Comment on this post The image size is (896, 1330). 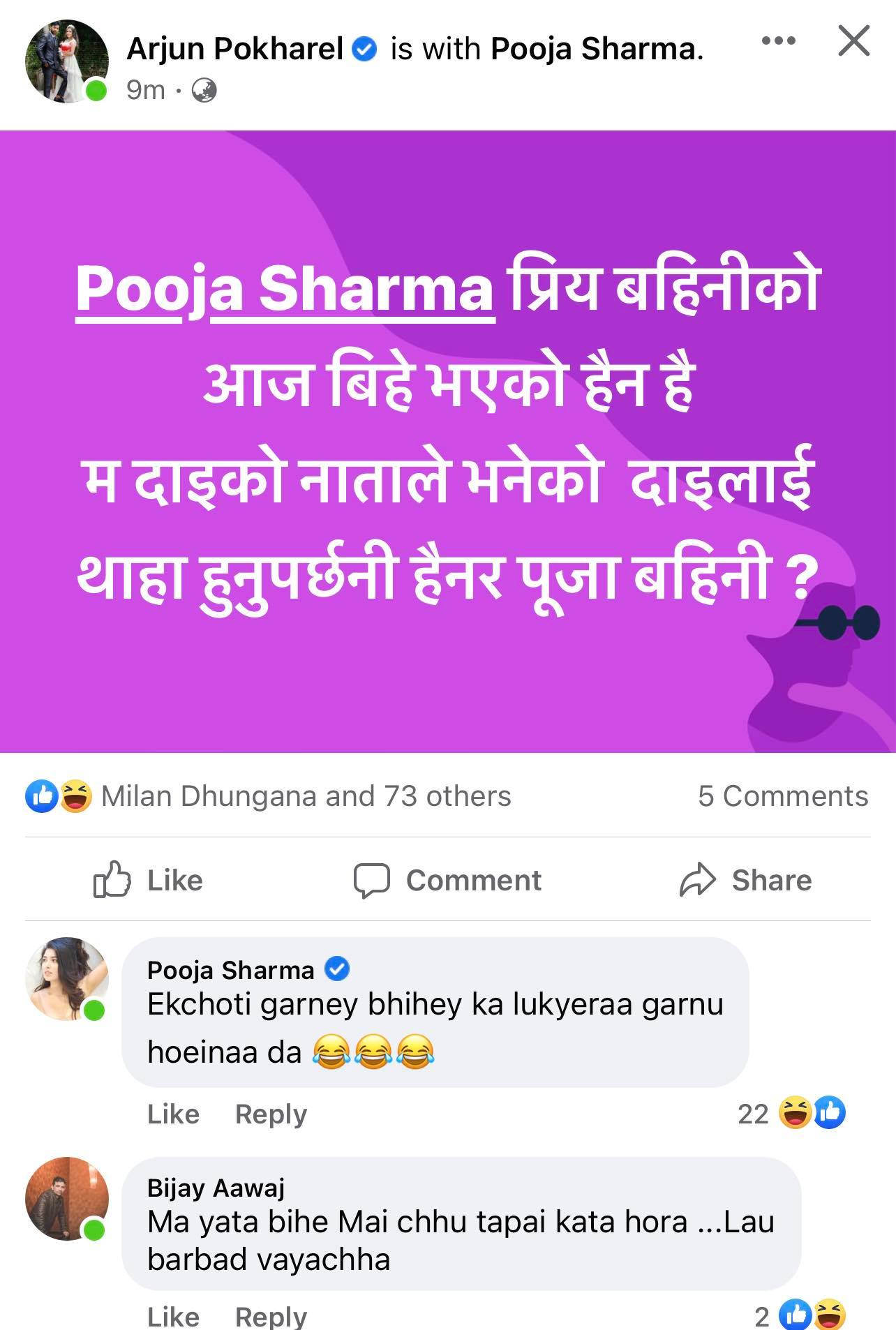pyautogui.click(x=447, y=880)
